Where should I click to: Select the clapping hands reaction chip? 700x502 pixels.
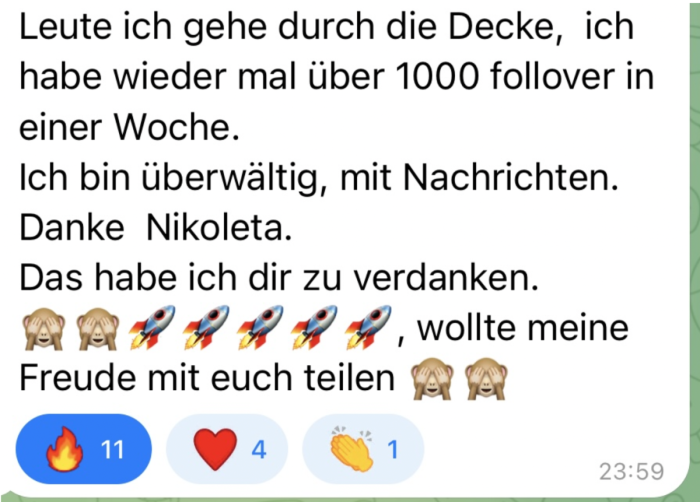point(362,450)
